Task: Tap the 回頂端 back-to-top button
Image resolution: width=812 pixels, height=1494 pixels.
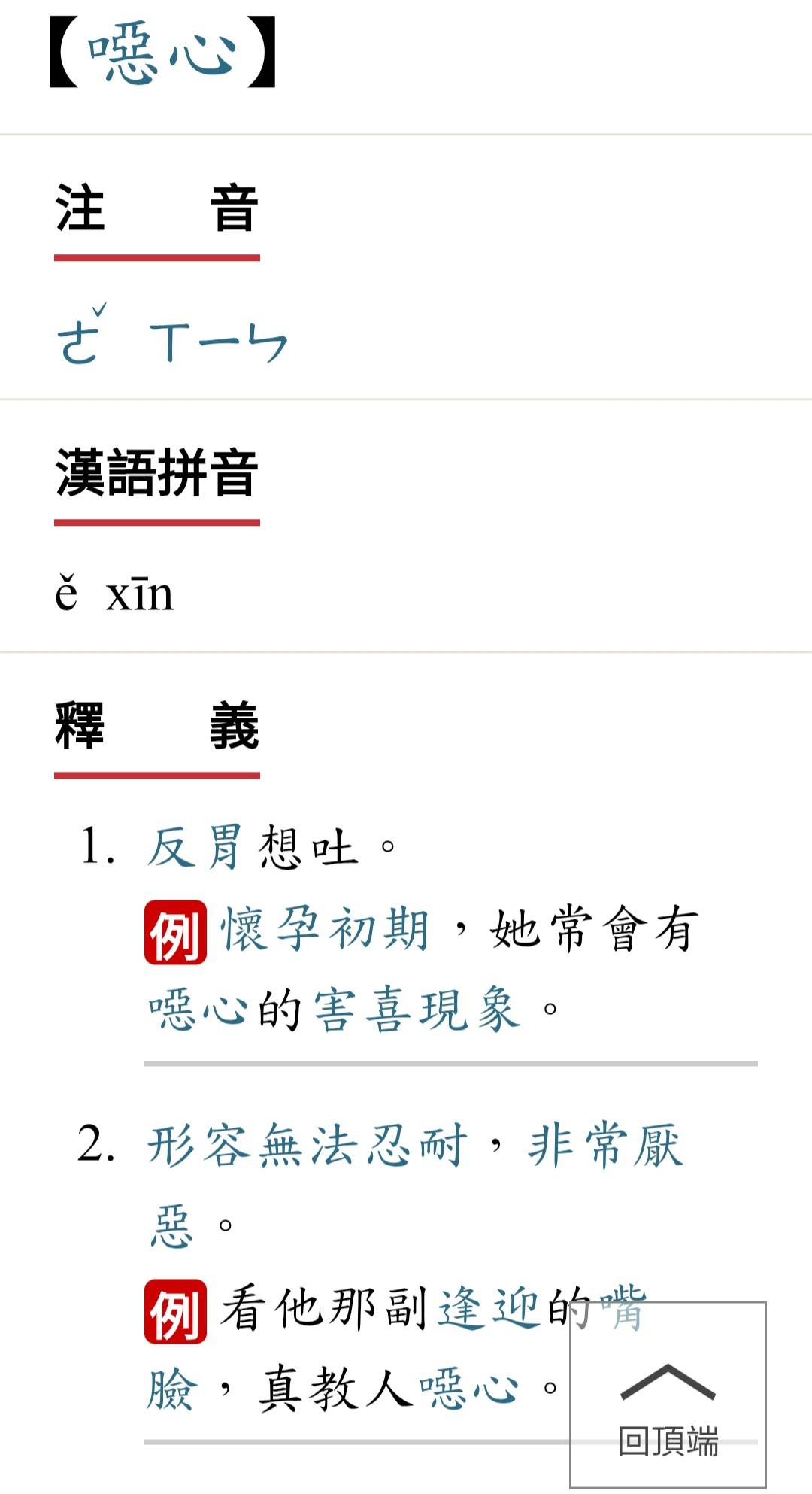Action: (x=668, y=1393)
